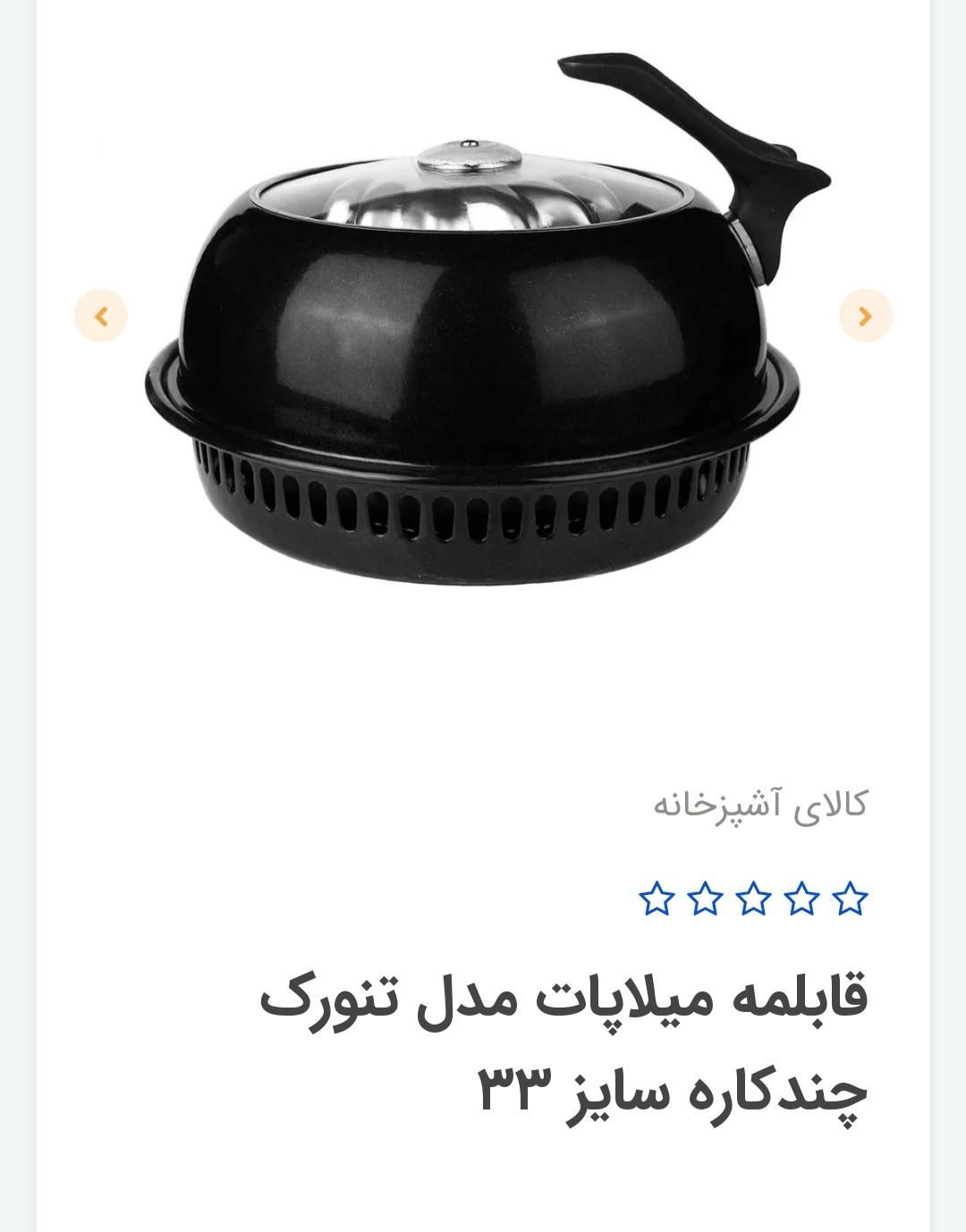Open the کالای آشپزخانه category link
This screenshot has width=966, height=1232.
tap(759, 804)
